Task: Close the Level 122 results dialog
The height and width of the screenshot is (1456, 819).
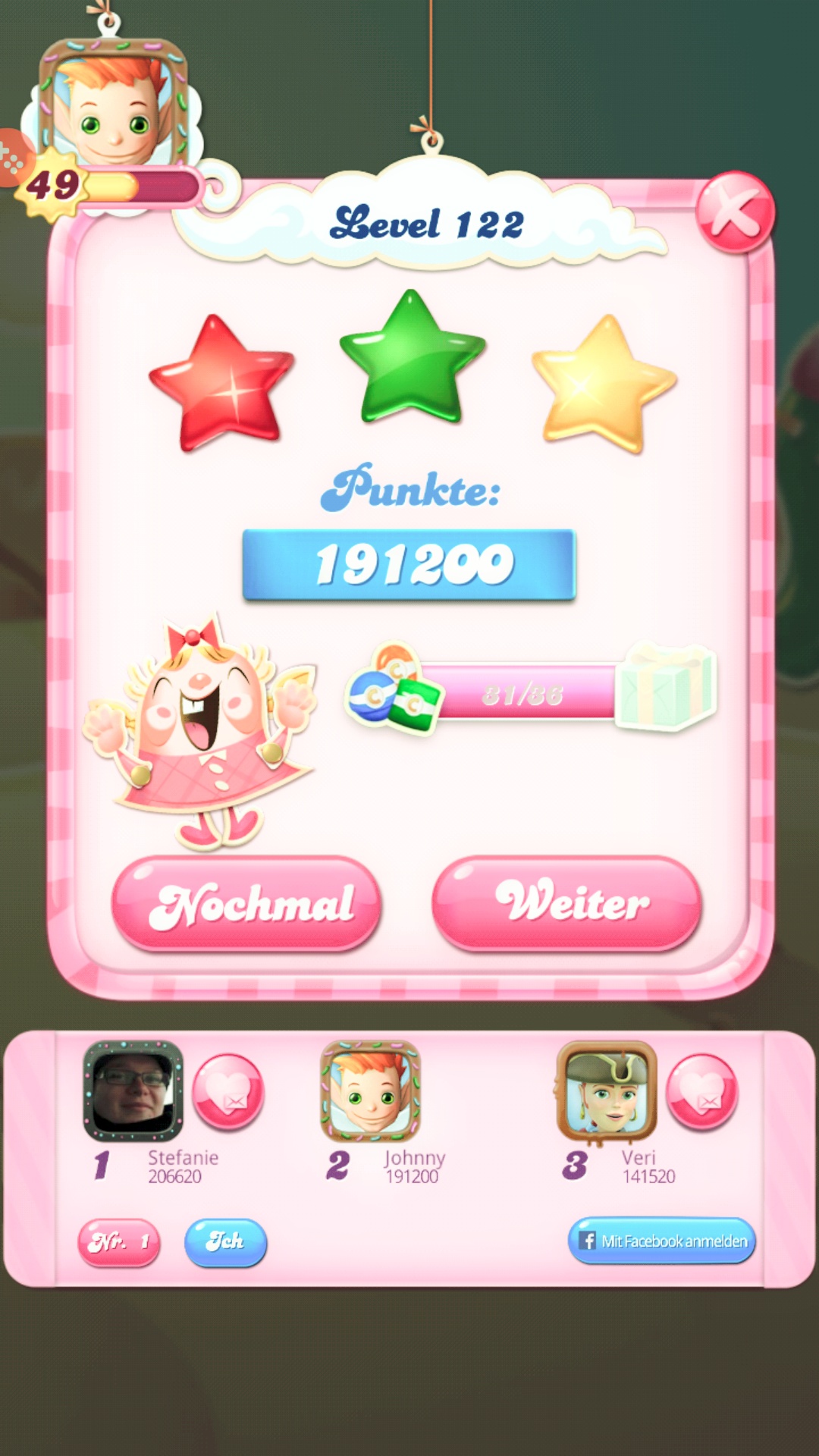Action: tap(734, 212)
